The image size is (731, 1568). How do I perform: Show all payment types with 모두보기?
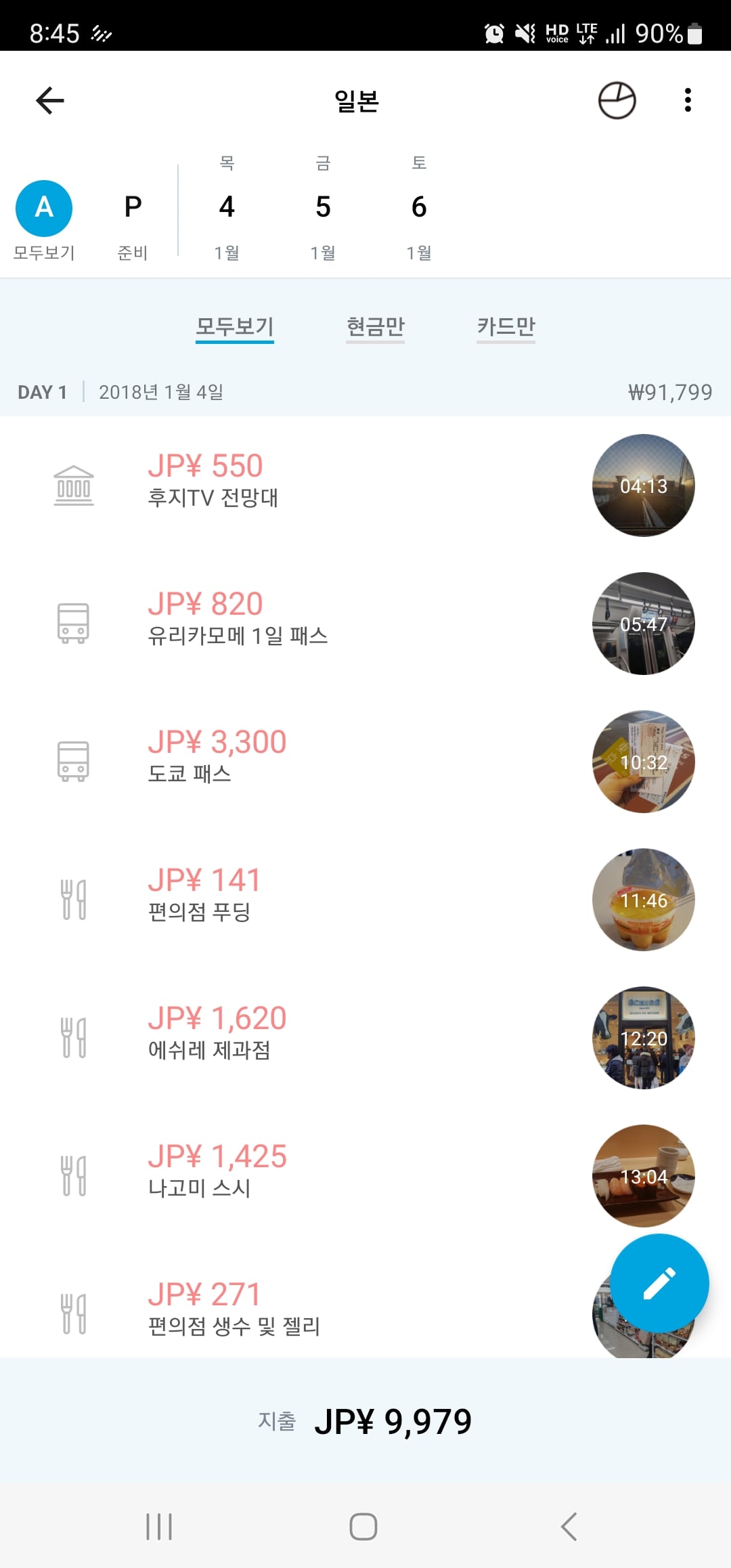234,327
